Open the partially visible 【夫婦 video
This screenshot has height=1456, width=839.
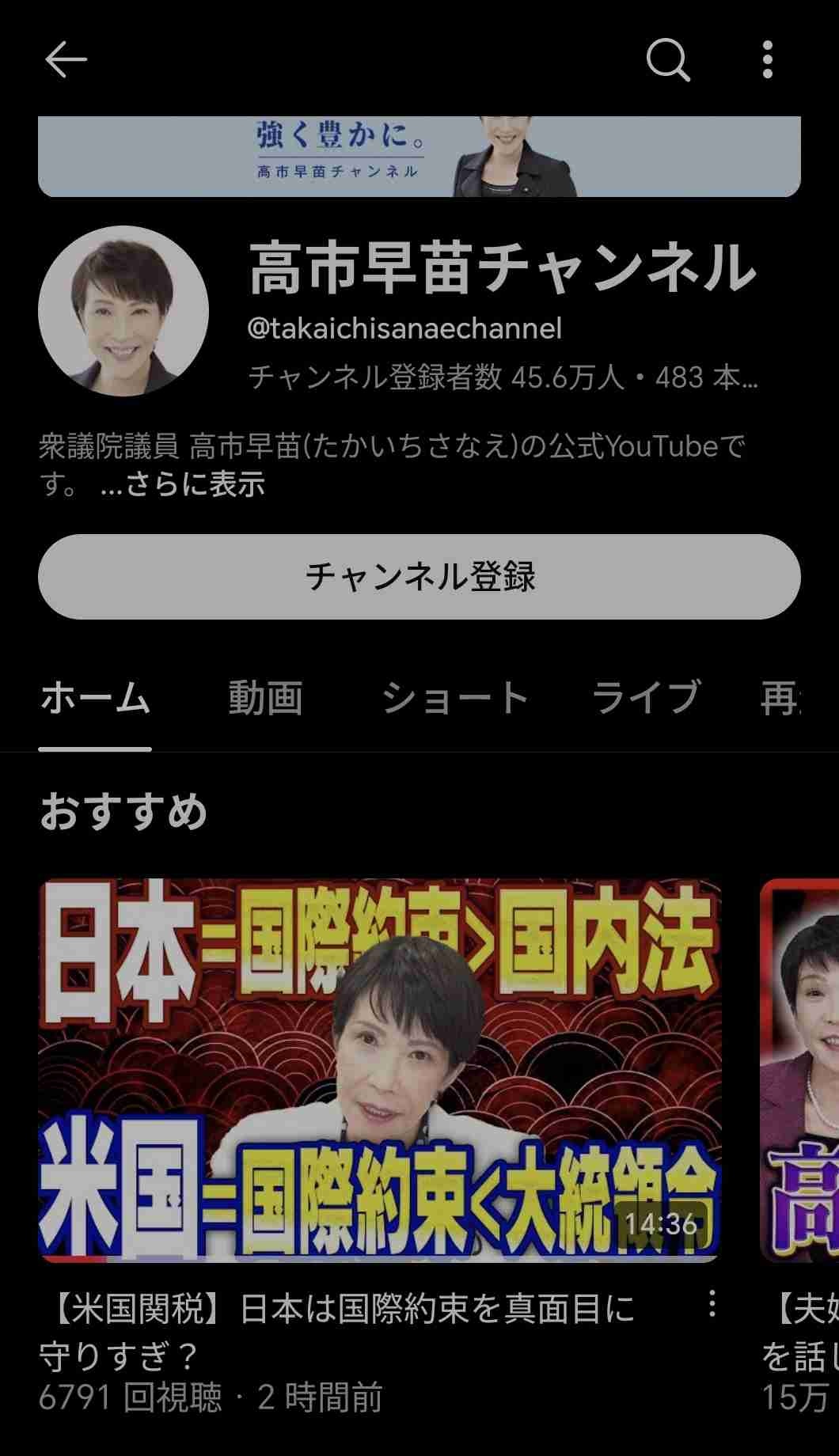coord(799,1070)
